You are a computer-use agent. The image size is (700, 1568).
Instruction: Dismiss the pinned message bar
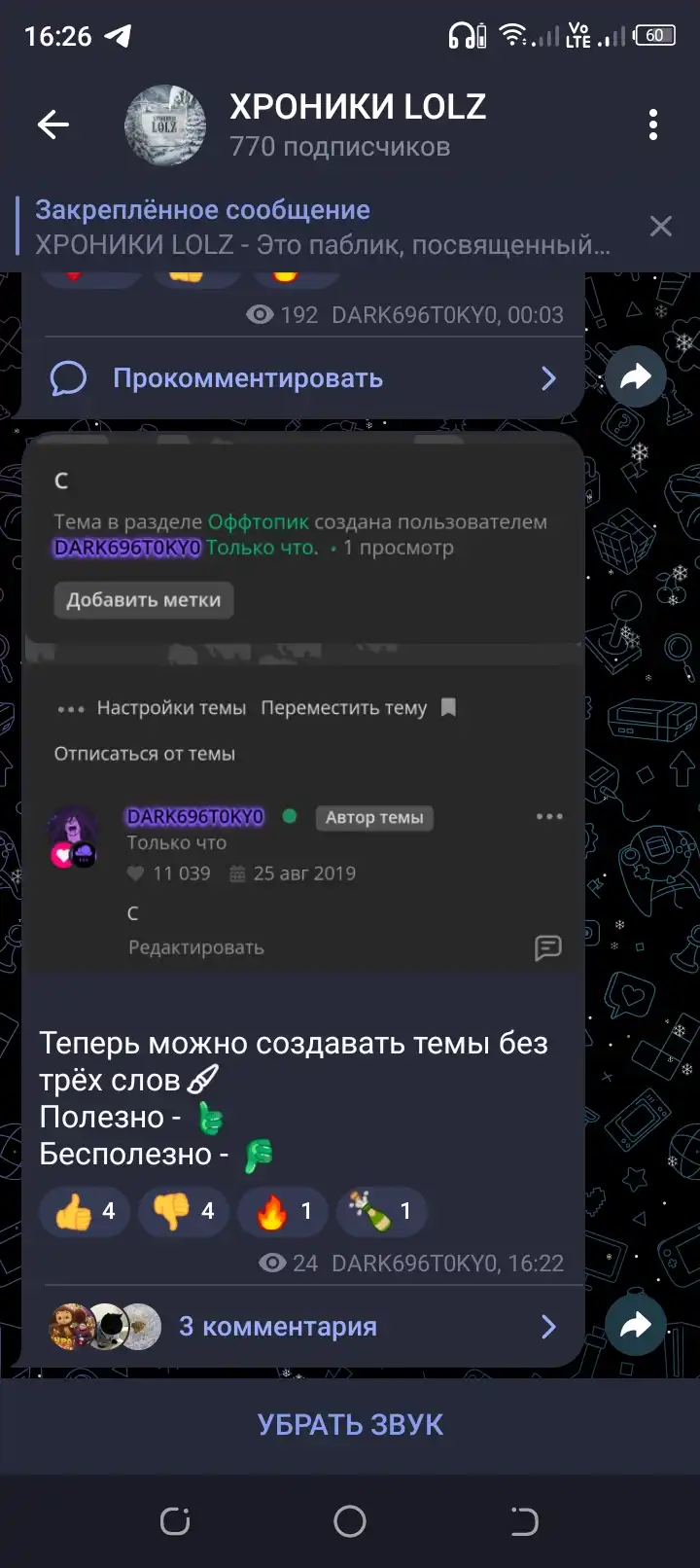[661, 227]
